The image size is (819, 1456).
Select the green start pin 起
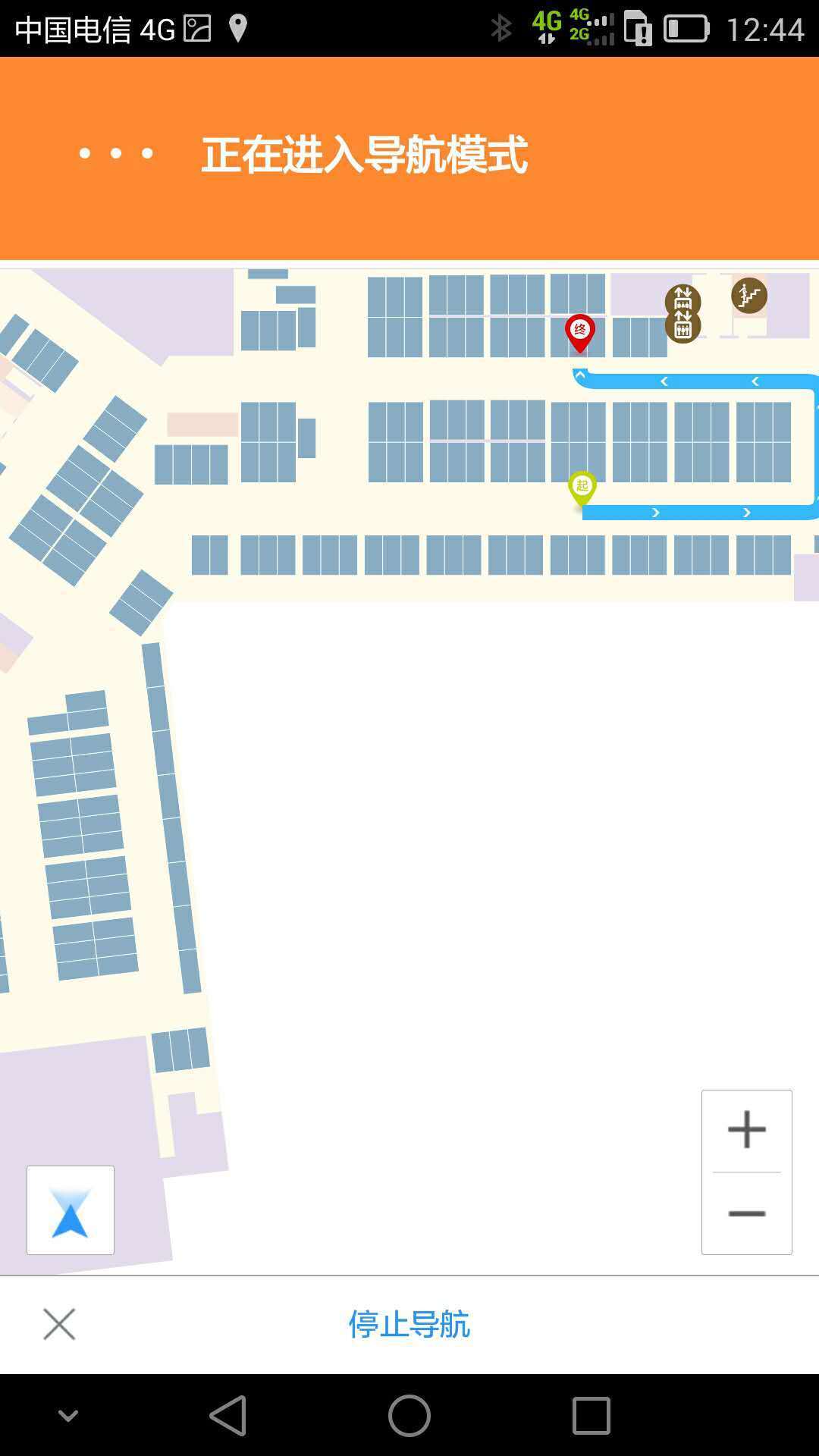tap(582, 487)
